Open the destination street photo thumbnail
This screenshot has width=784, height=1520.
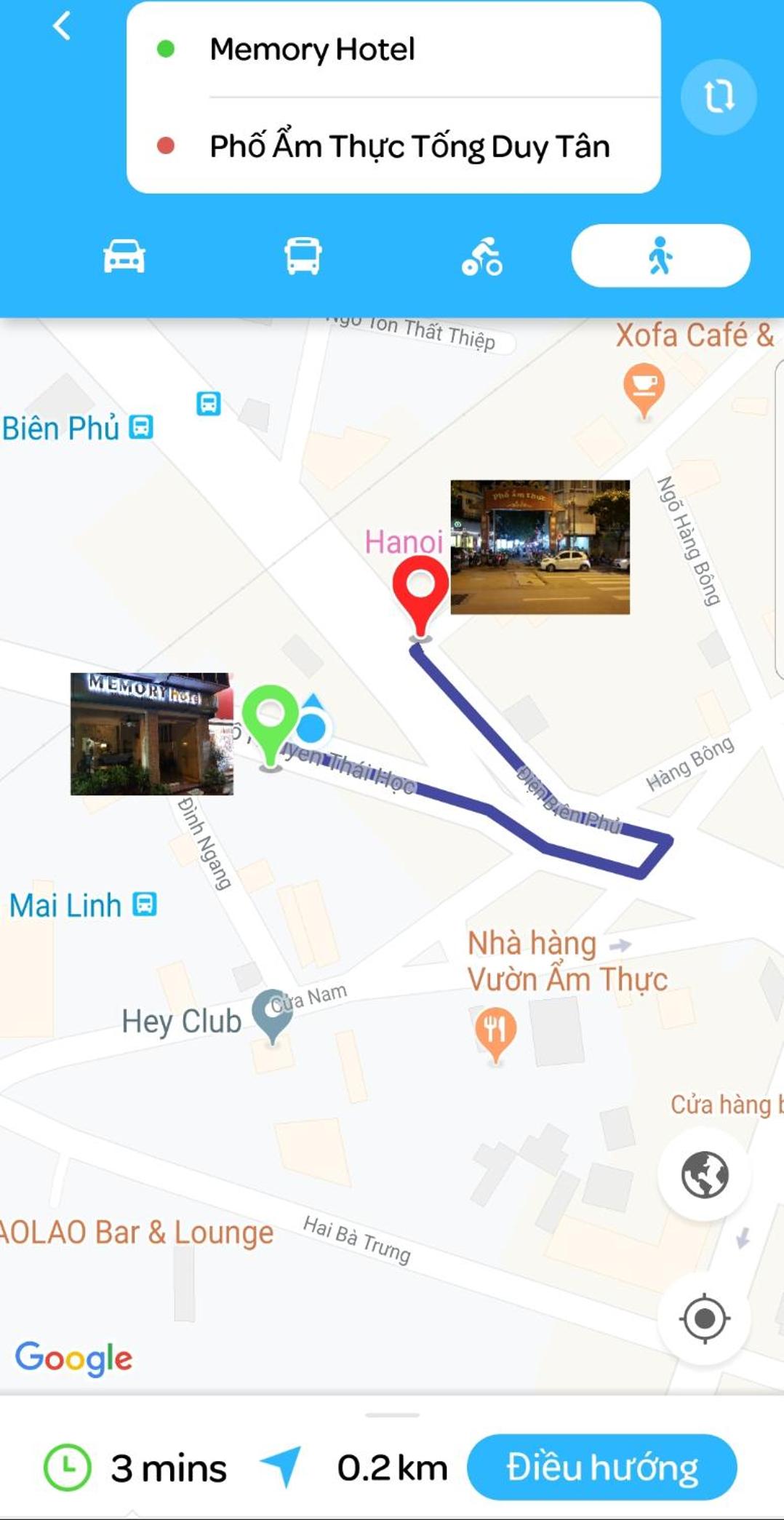pyautogui.click(x=540, y=547)
